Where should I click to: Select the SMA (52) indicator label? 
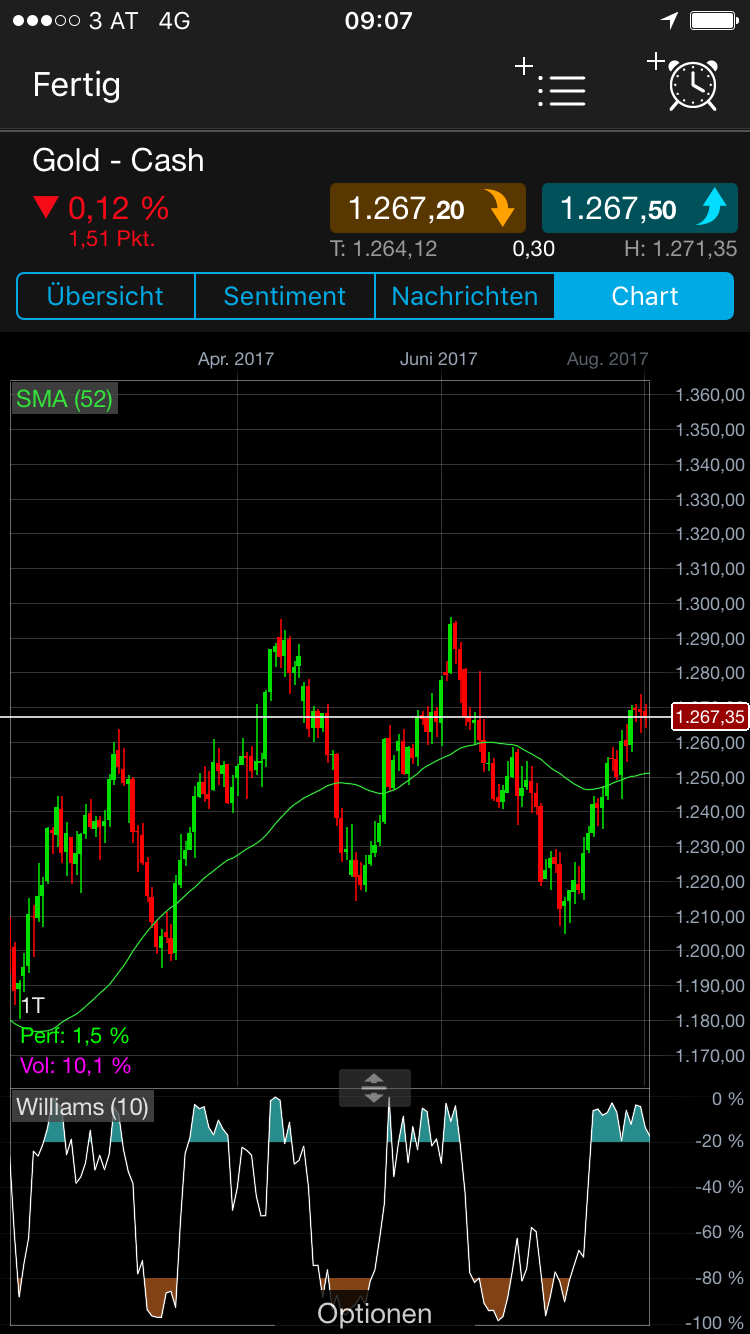pyautogui.click(x=64, y=398)
